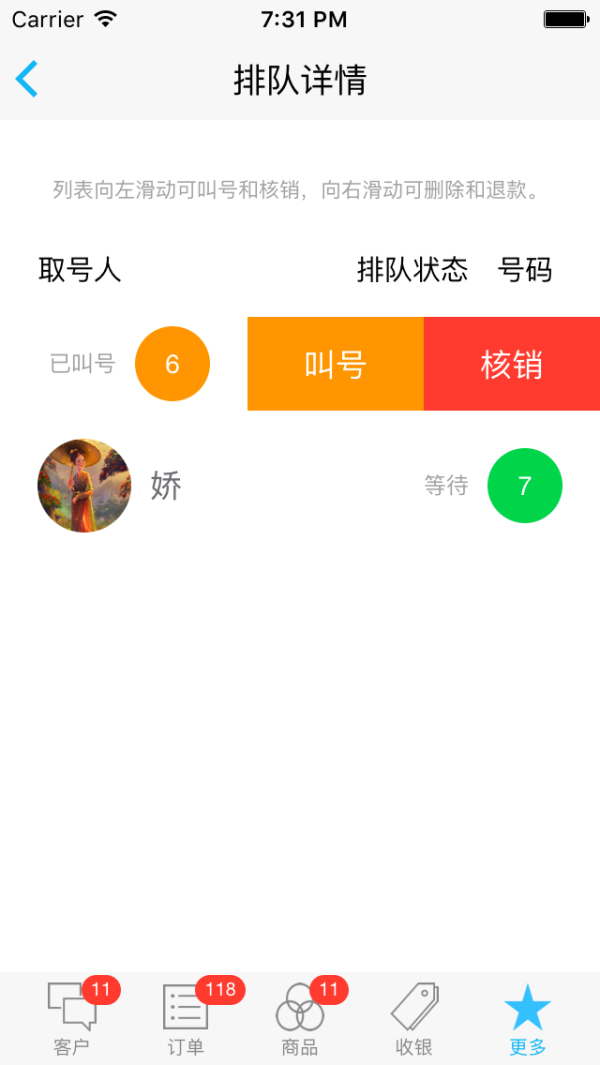Tap the orange 叫号 button

[x=336, y=364]
